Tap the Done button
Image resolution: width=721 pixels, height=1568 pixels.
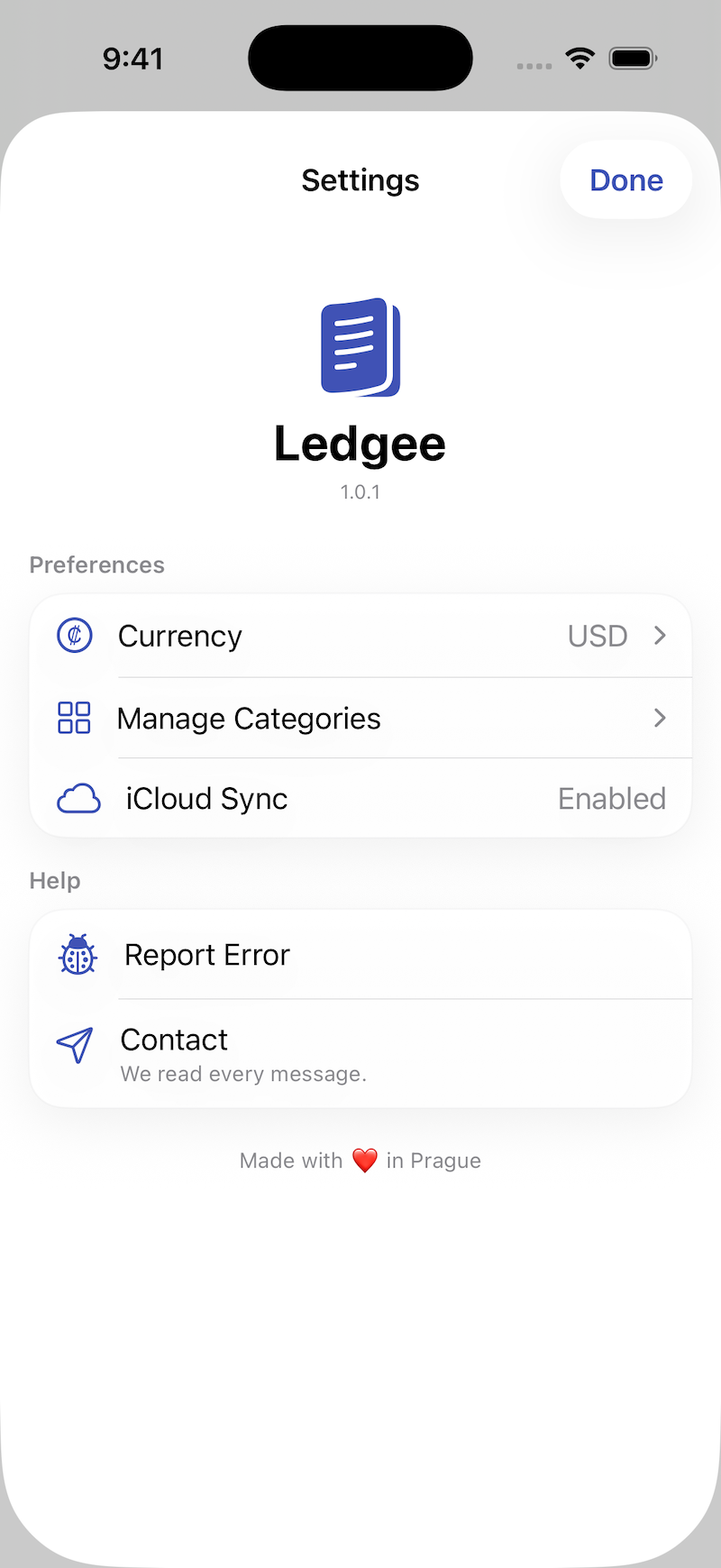point(625,179)
